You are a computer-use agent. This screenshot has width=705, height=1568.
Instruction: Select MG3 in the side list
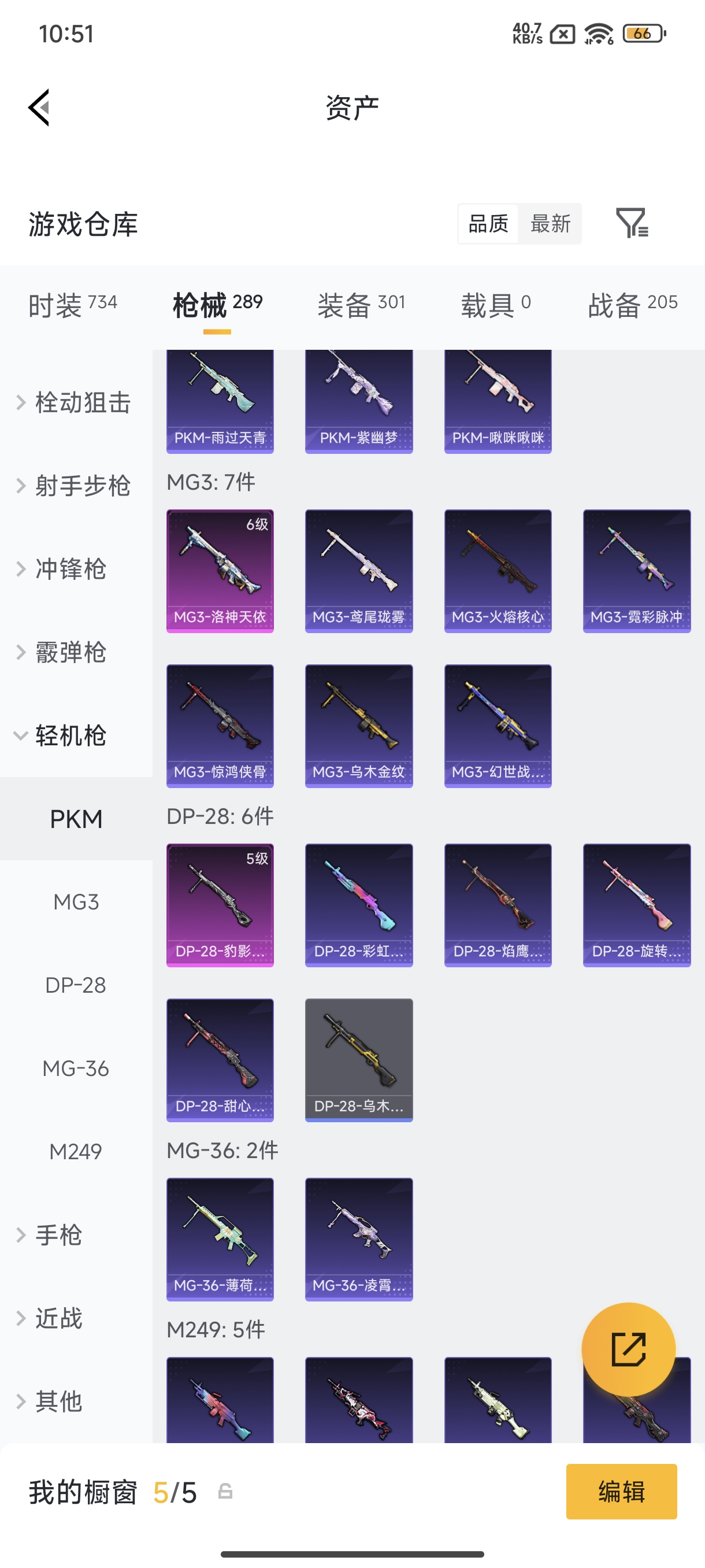76,901
